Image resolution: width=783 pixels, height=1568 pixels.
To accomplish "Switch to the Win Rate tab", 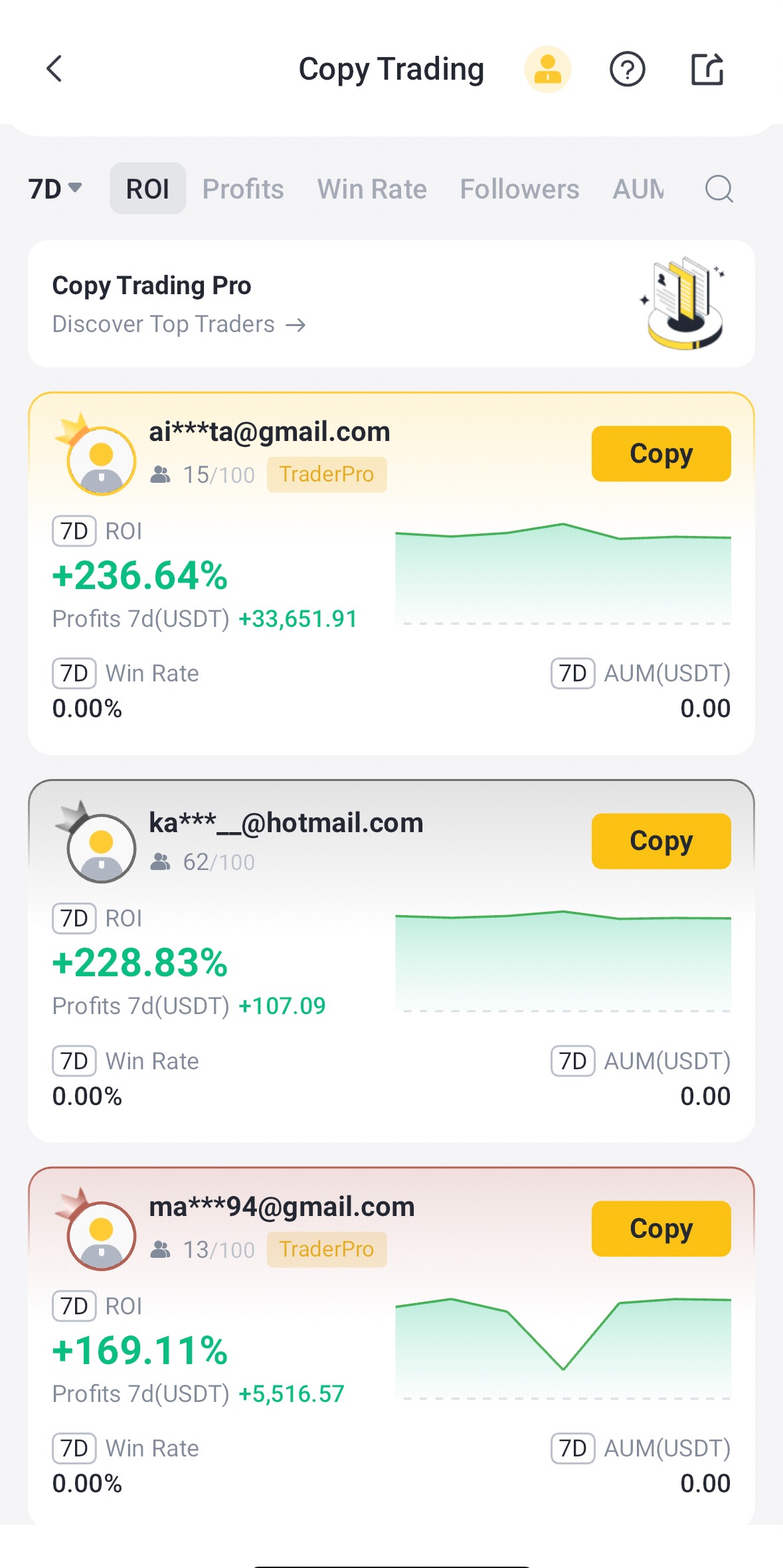I will (372, 189).
